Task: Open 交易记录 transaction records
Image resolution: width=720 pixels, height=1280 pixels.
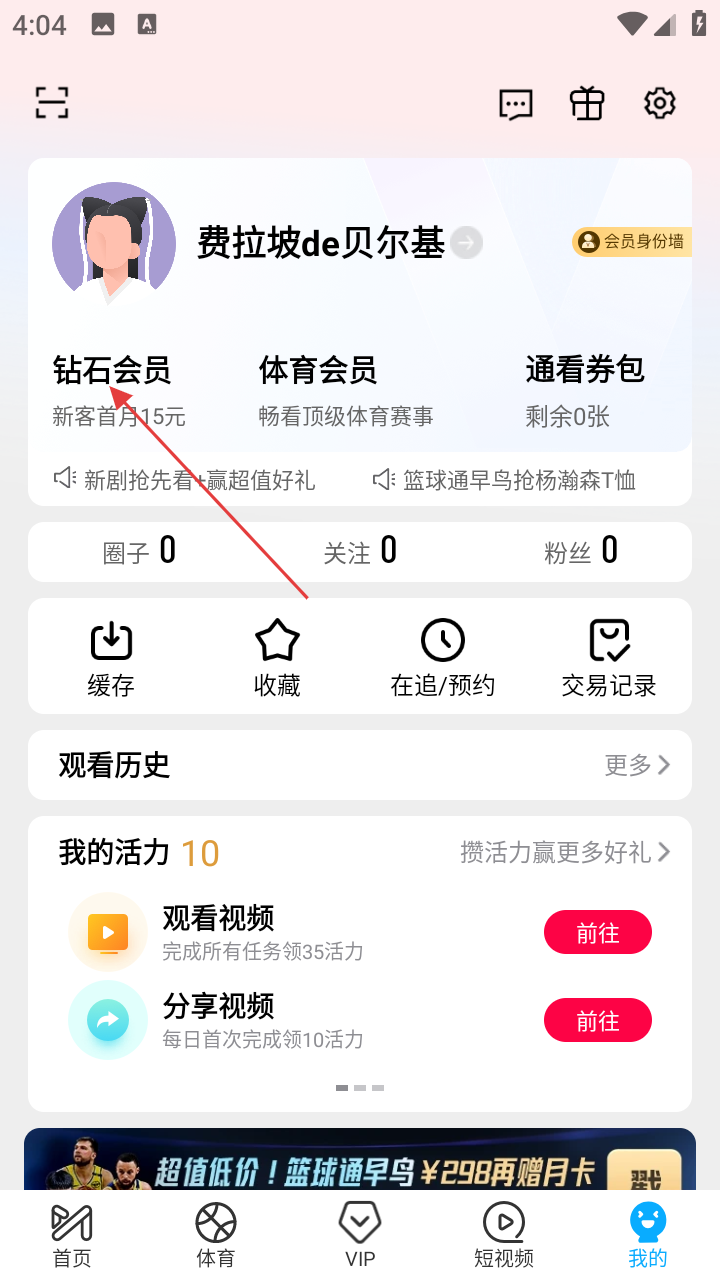Action: point(608,657)
